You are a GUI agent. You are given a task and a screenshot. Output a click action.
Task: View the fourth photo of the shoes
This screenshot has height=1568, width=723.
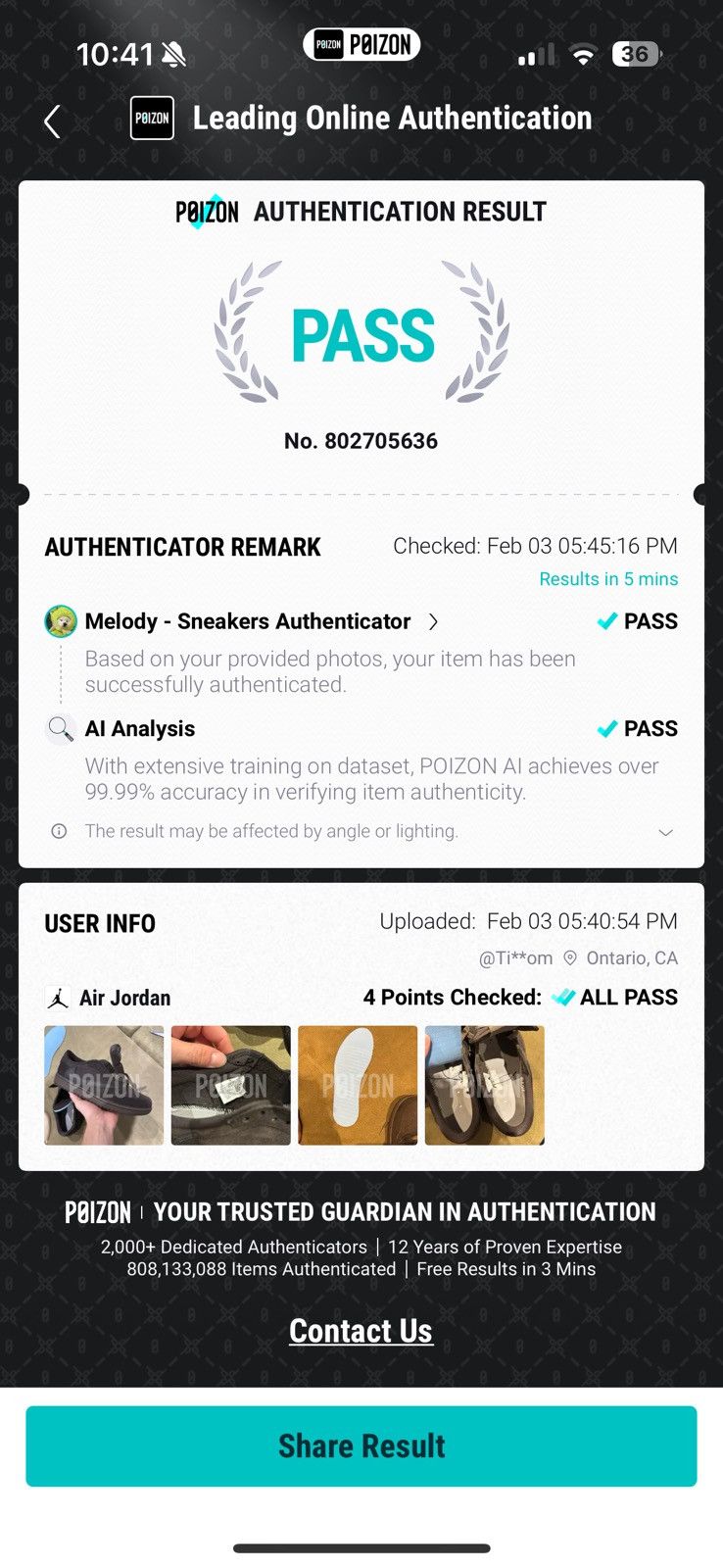tap(484, 1085)
